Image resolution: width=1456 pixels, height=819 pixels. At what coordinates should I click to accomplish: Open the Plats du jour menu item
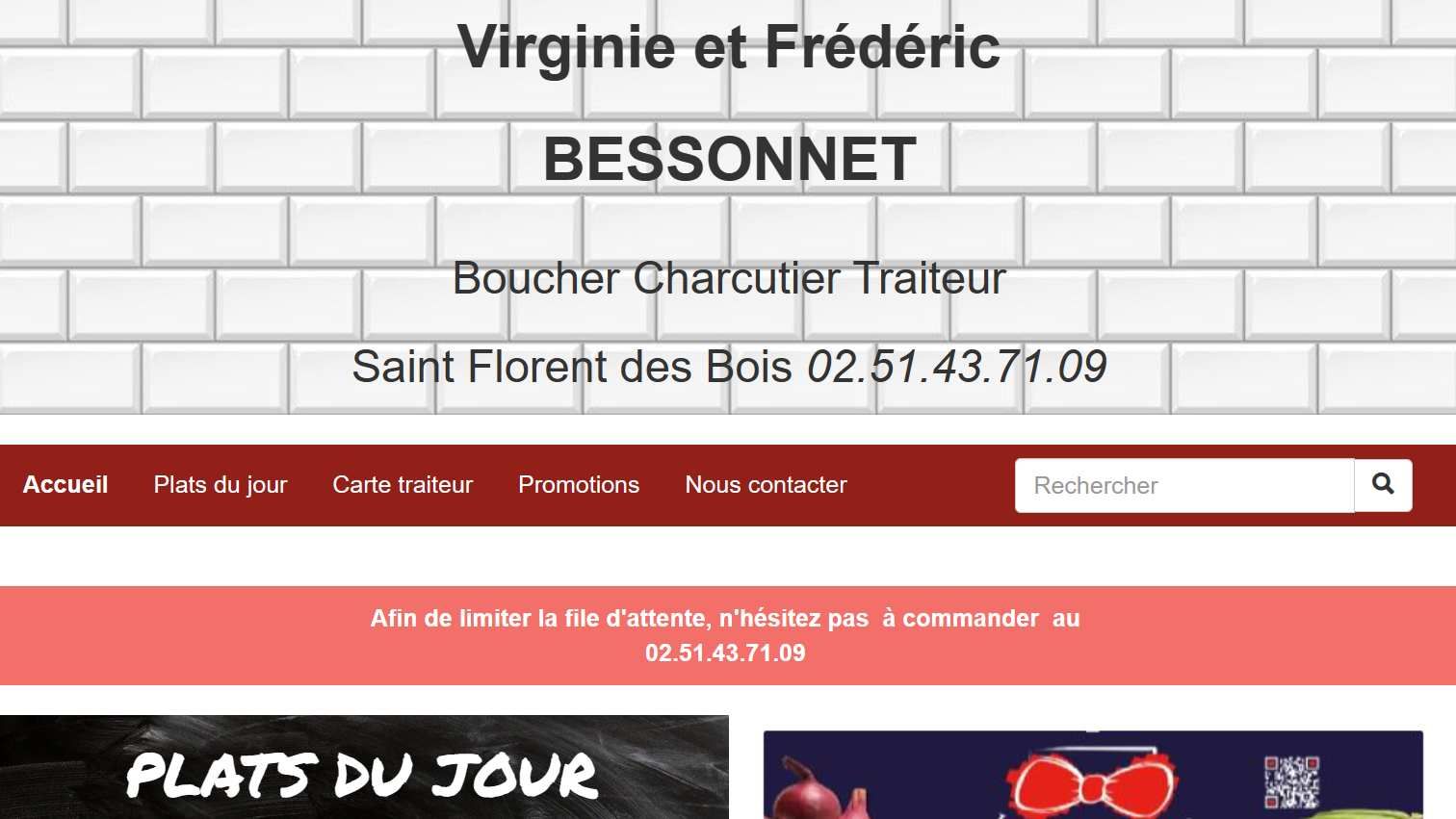tap(220, 485)
